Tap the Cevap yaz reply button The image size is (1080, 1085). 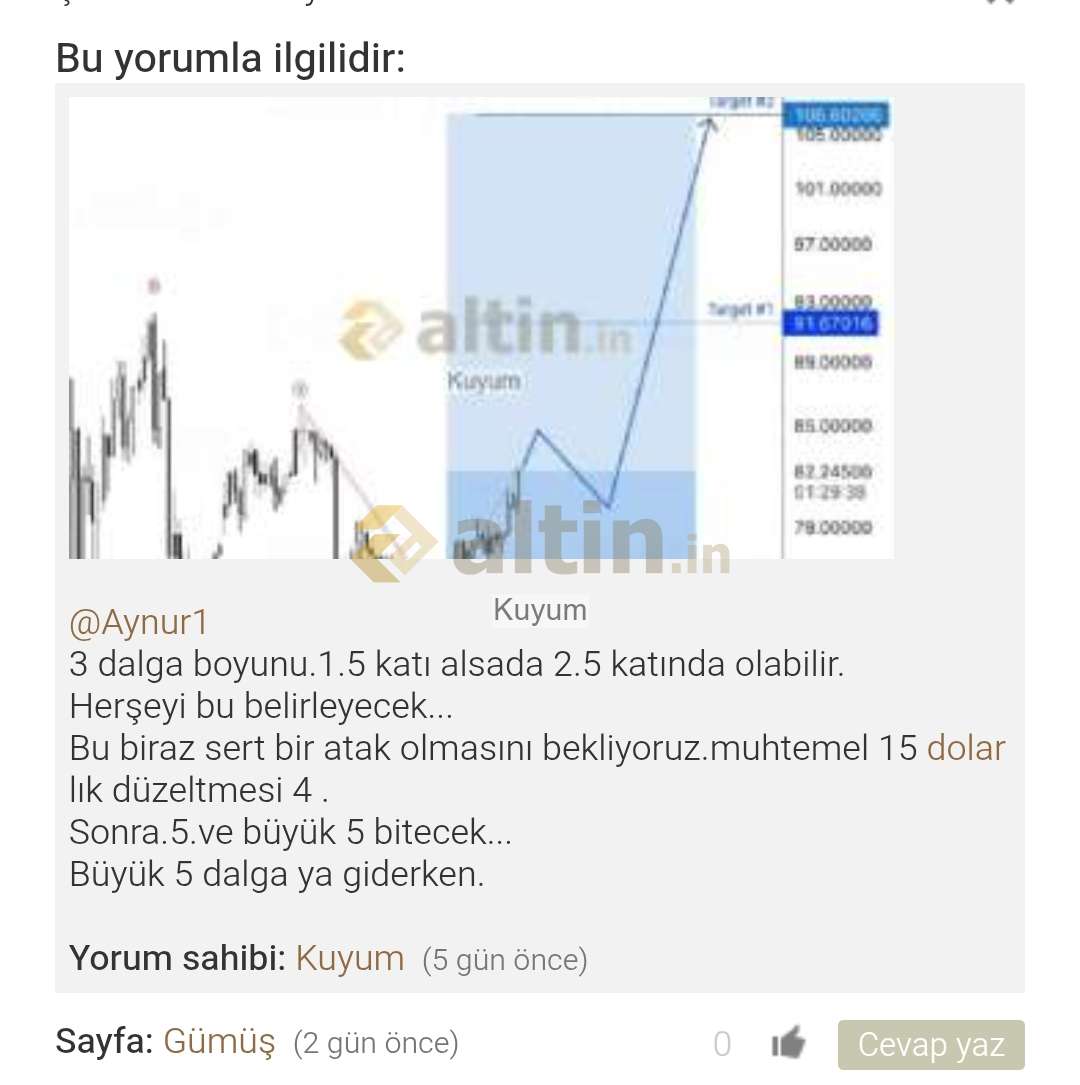coord(930,1045)
